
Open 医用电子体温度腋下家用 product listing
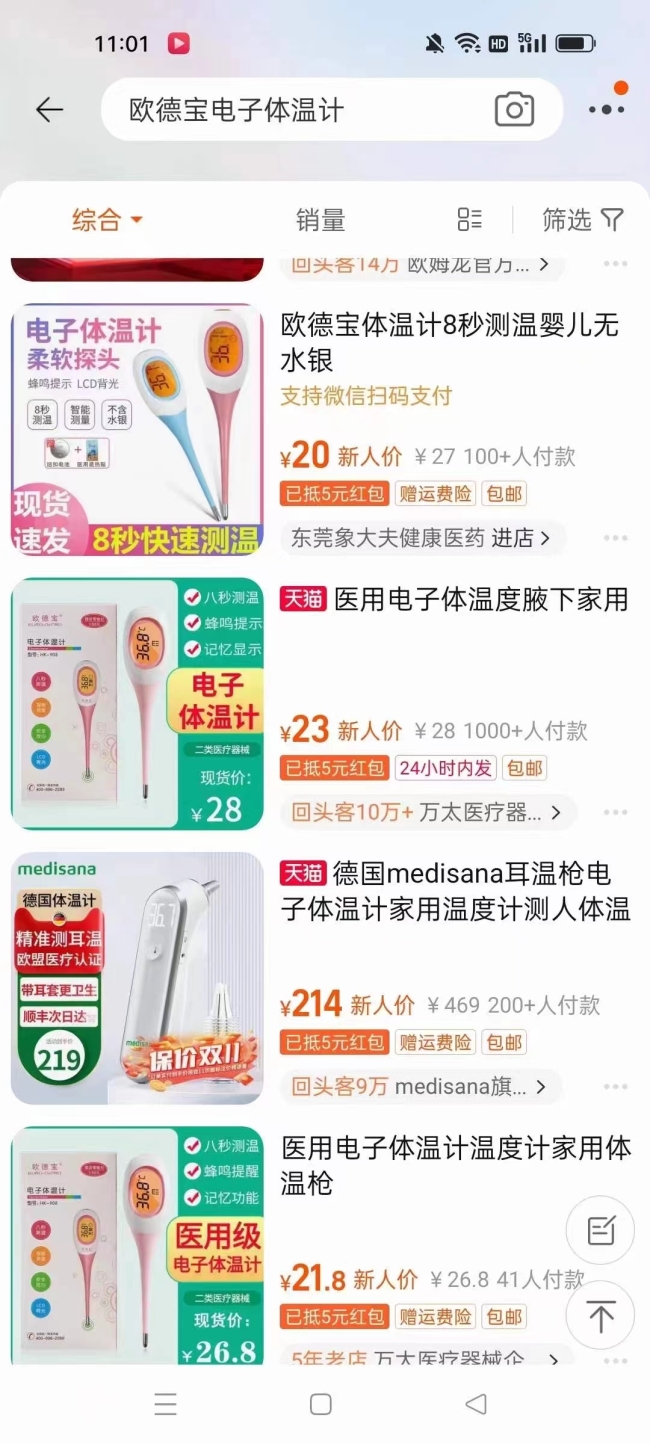click(x=481, y=599)
